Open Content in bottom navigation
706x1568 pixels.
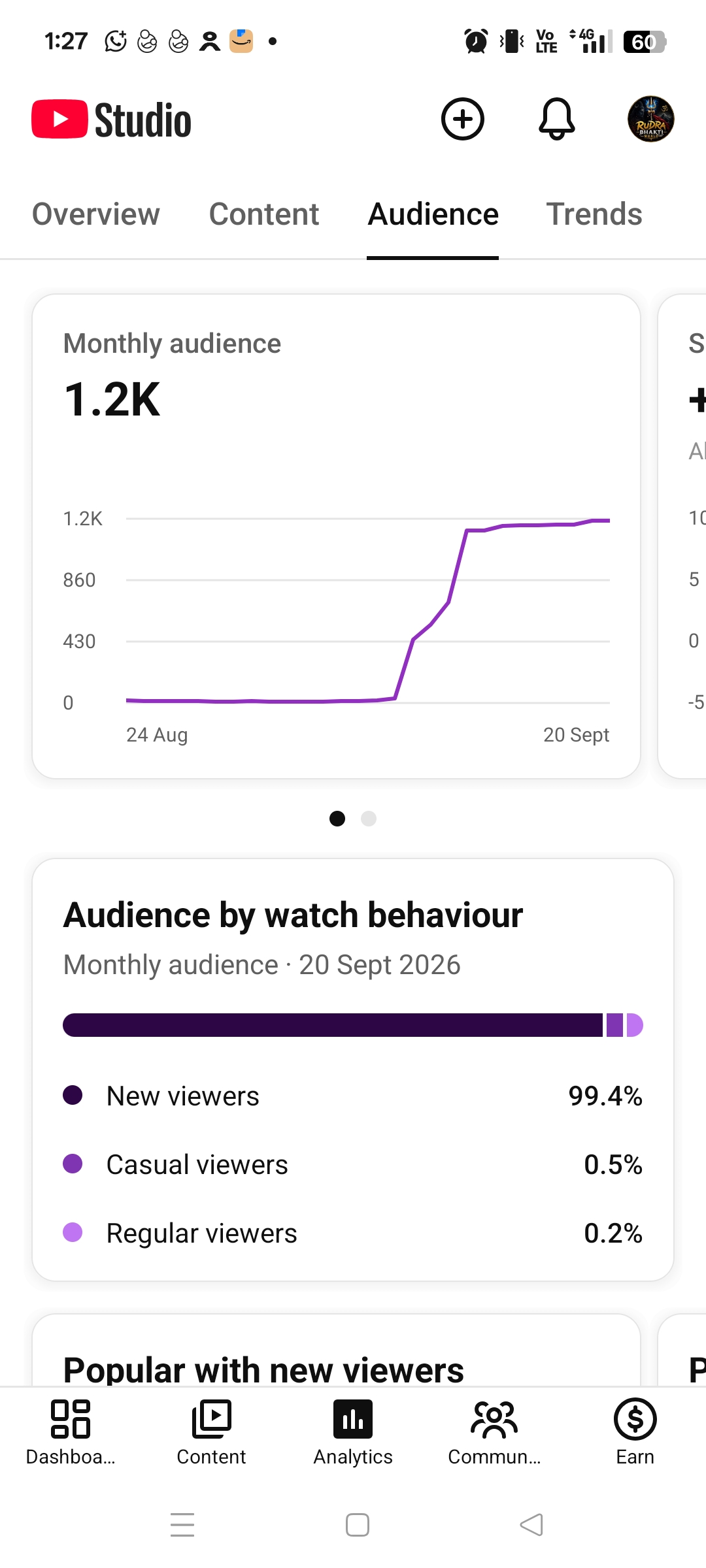(x=211, y=1432)
